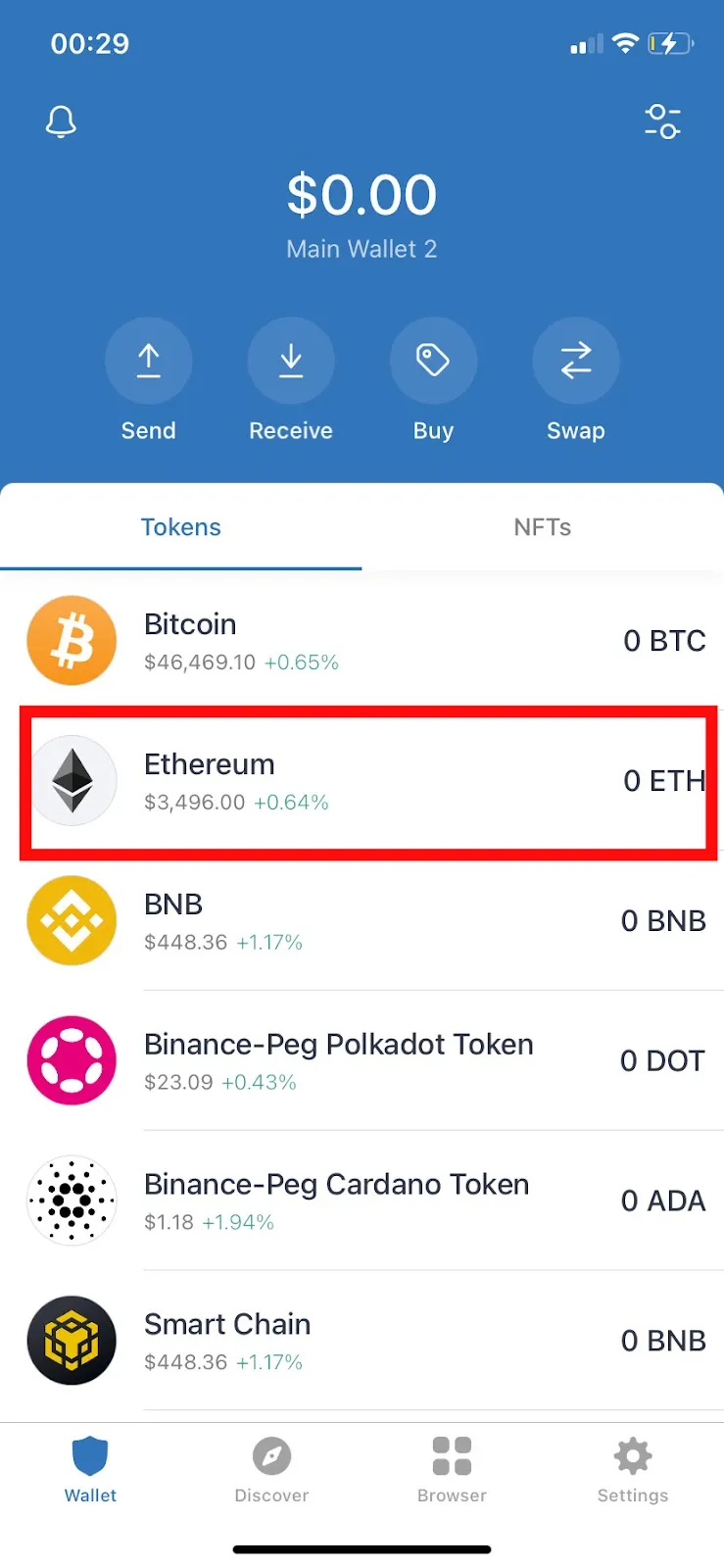Open the Buy option
Screen dimensions: 724x1568
[x=433, y=380]
